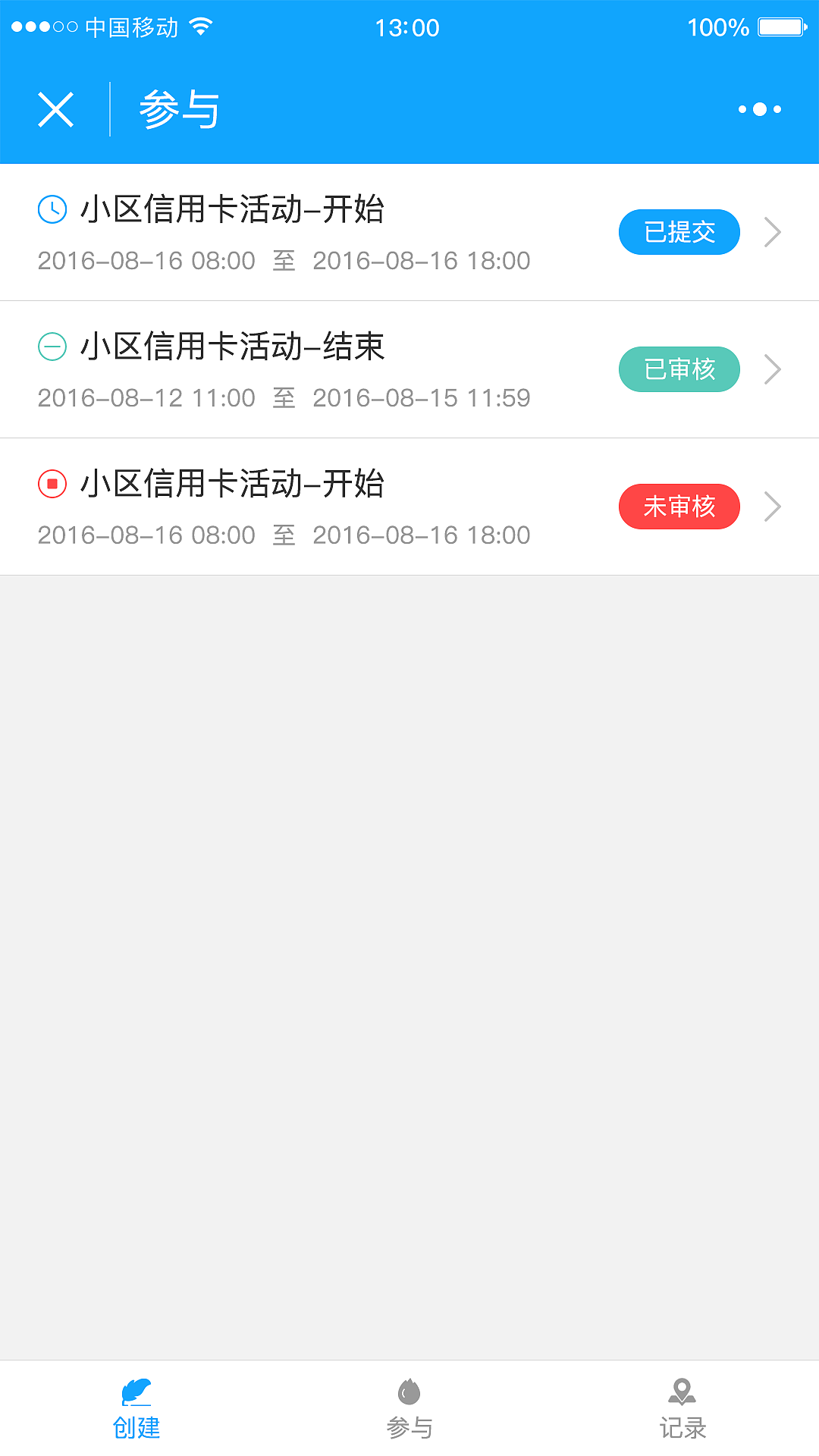
Task: Tap the Wi-Fi icon in status bar
Action: tap(199, 25)
